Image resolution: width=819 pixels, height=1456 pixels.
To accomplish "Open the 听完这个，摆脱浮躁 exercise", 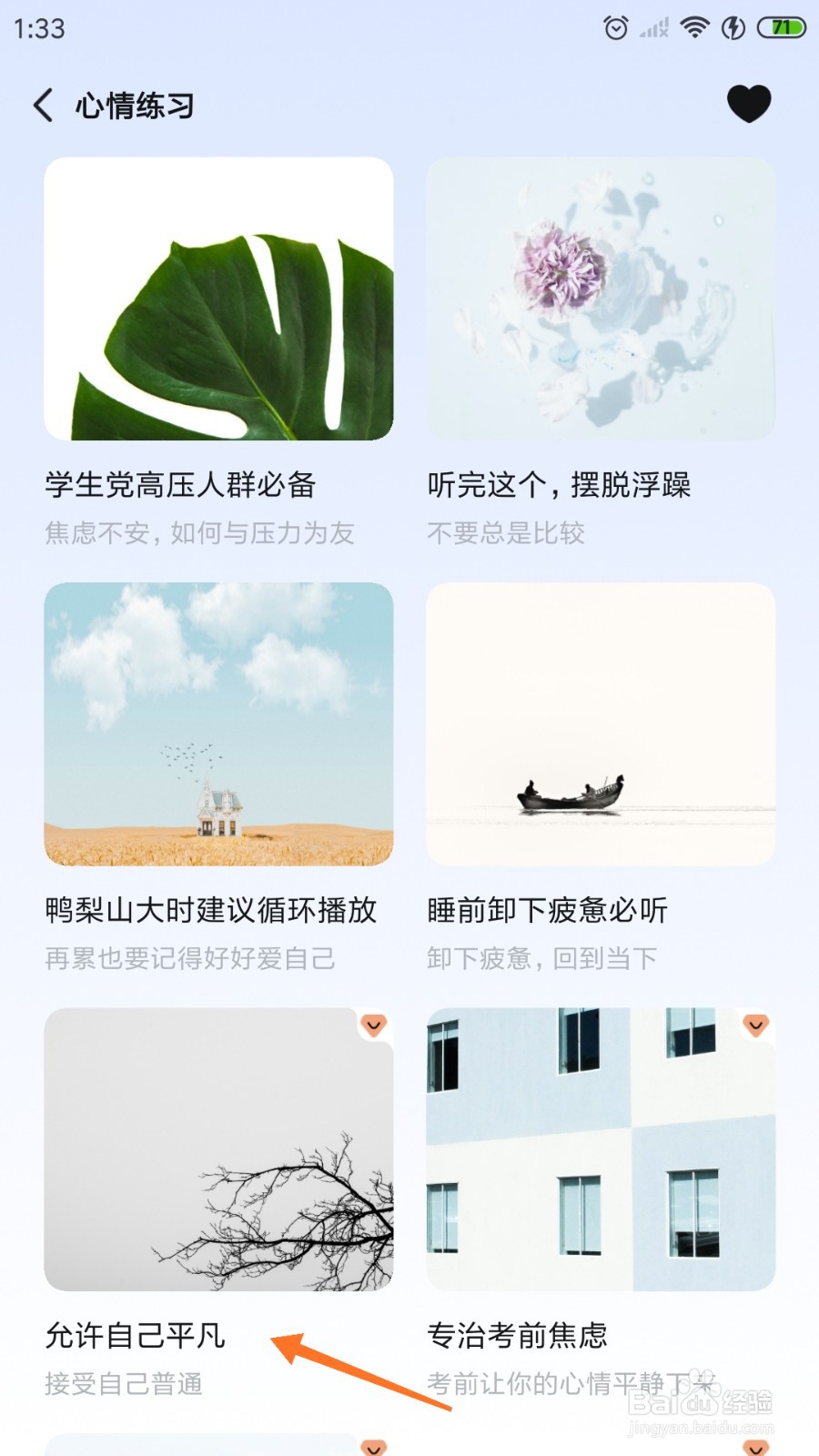I will click(x=561, y=486).
